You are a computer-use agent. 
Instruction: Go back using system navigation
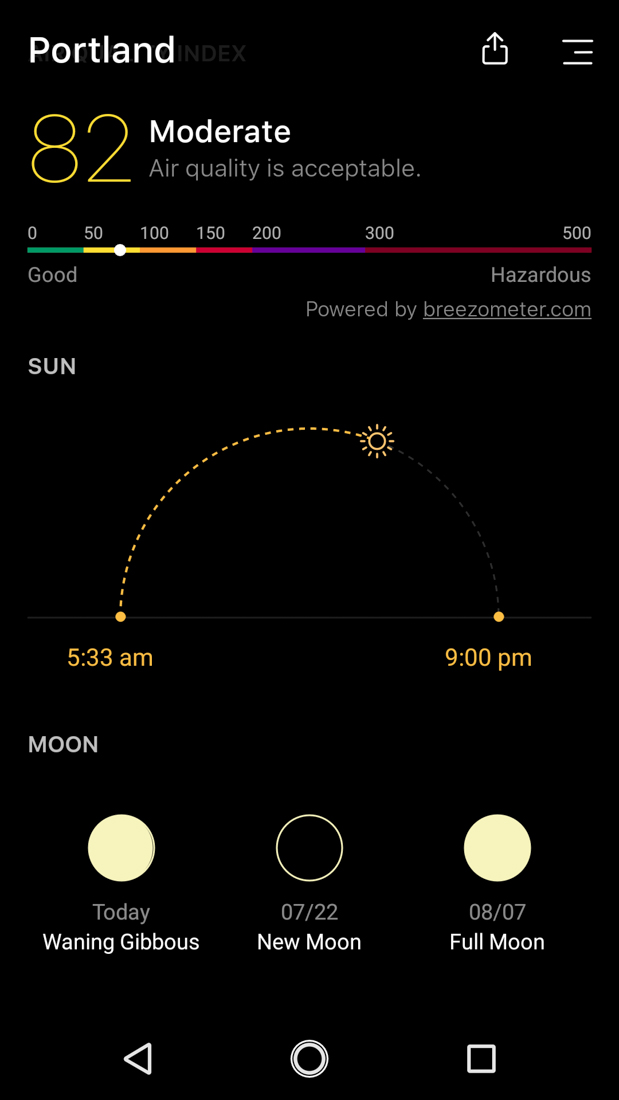pyautogui.click(x=138, y=1058)
